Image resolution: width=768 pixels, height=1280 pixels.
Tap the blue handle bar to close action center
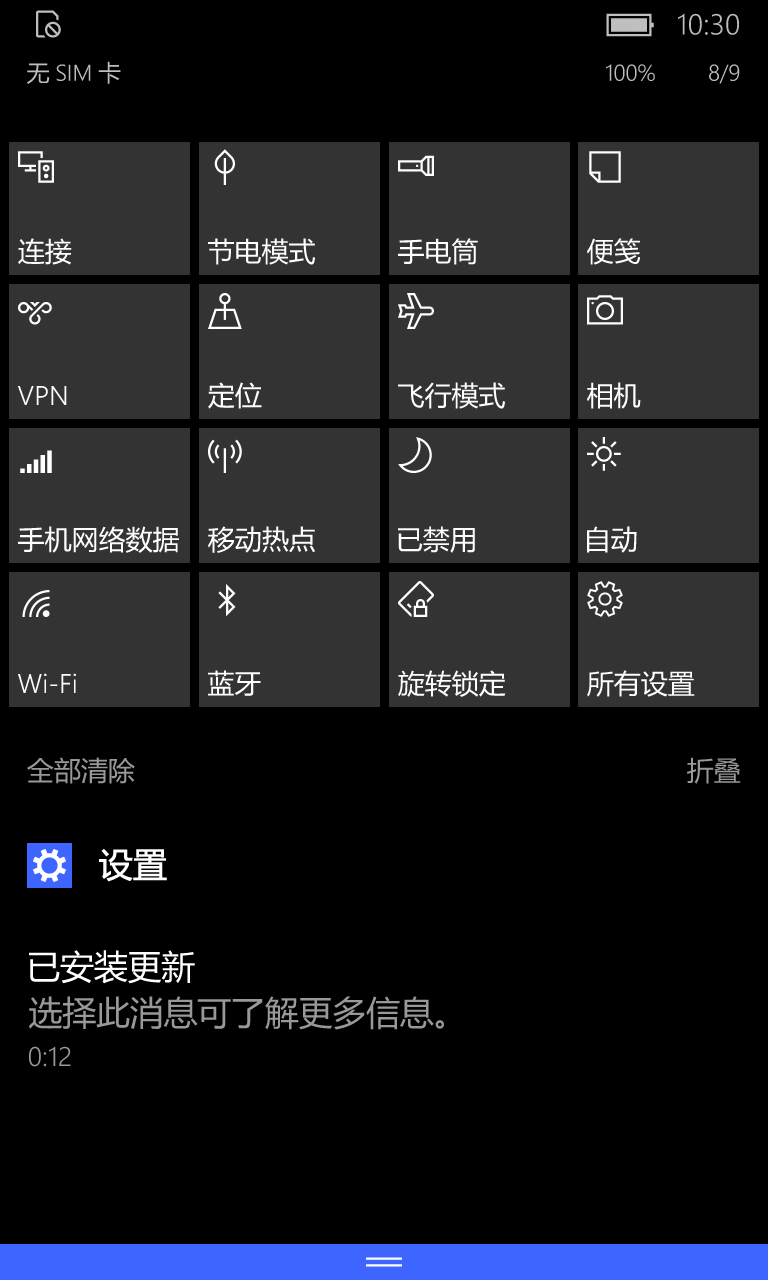[384, 1262]
